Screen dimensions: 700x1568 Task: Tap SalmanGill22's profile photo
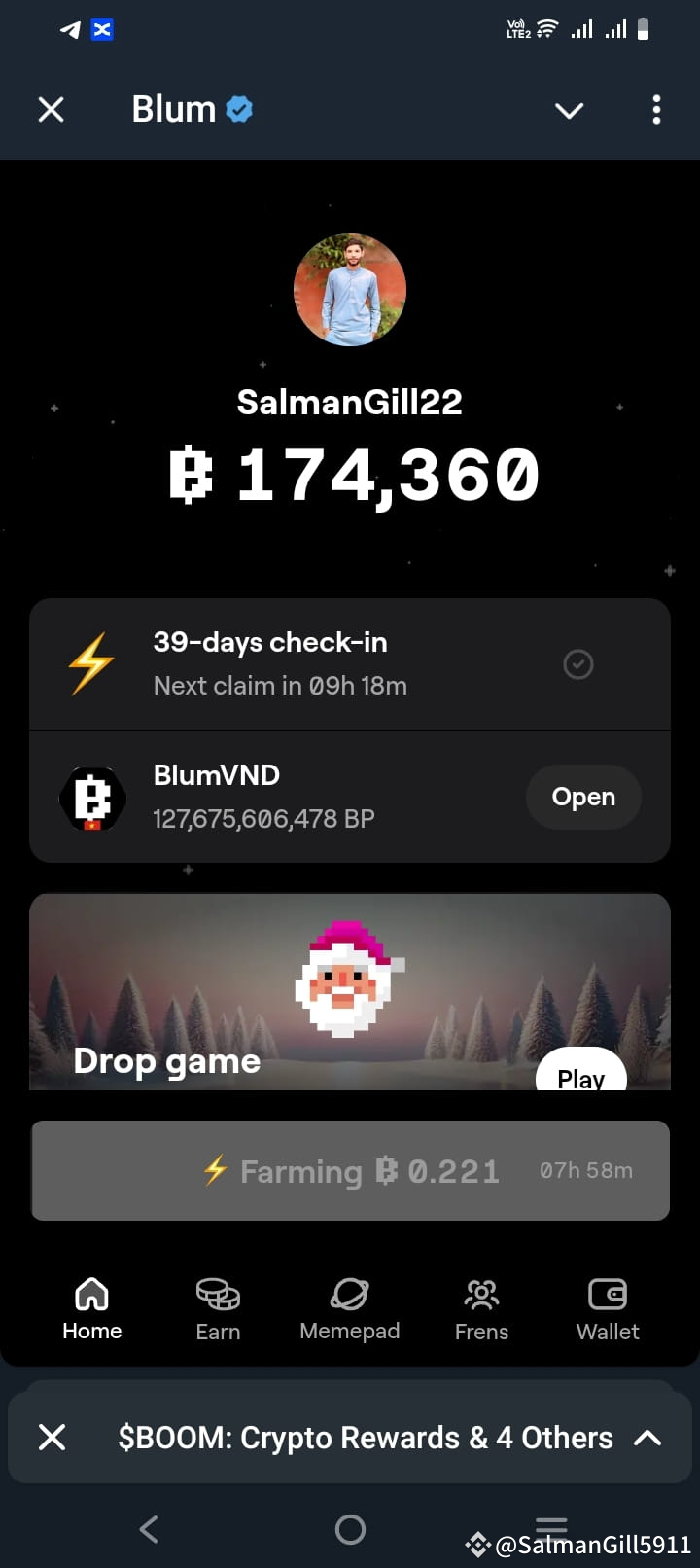click(350, 291)
